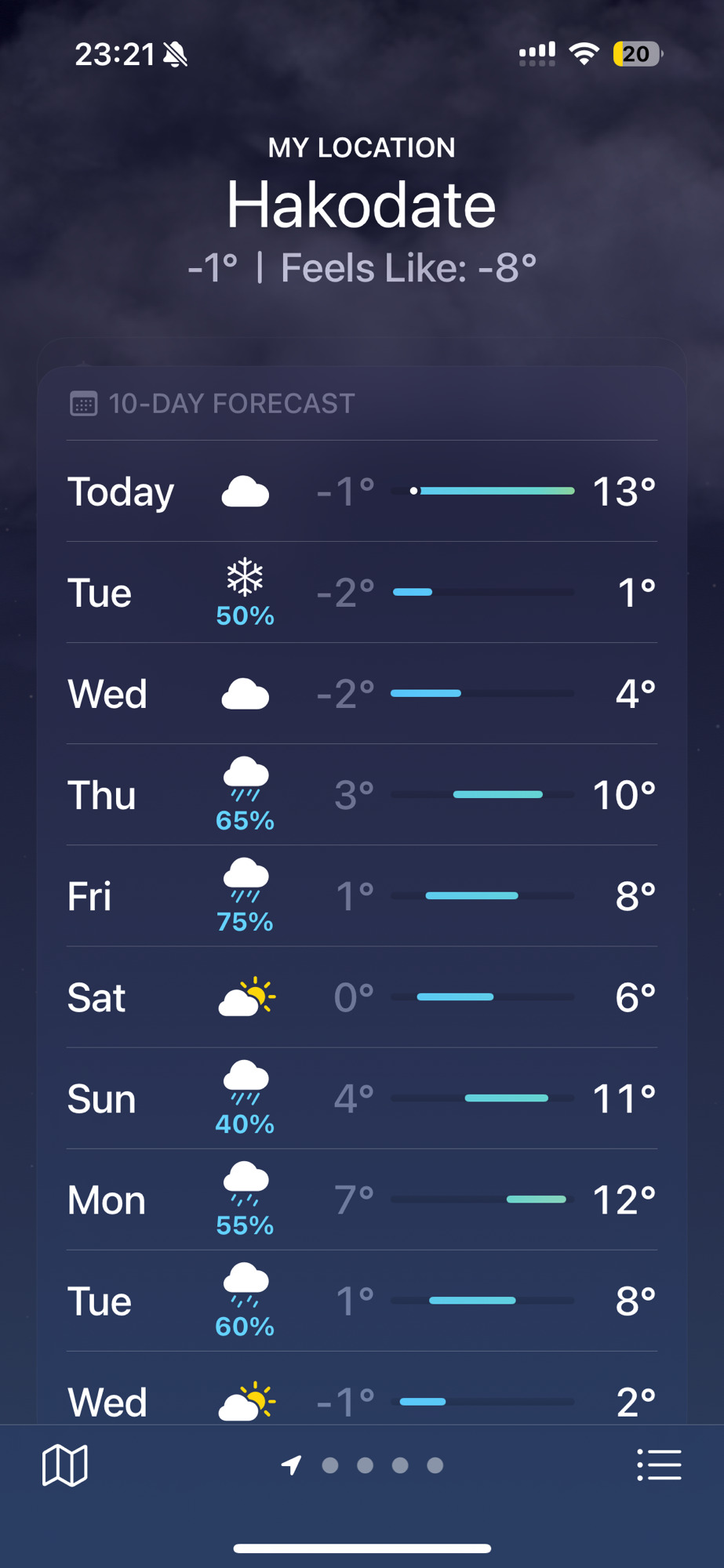Open Sat forecast row
This screenshot has height=1568, width=724.
(x=362, y=997)
